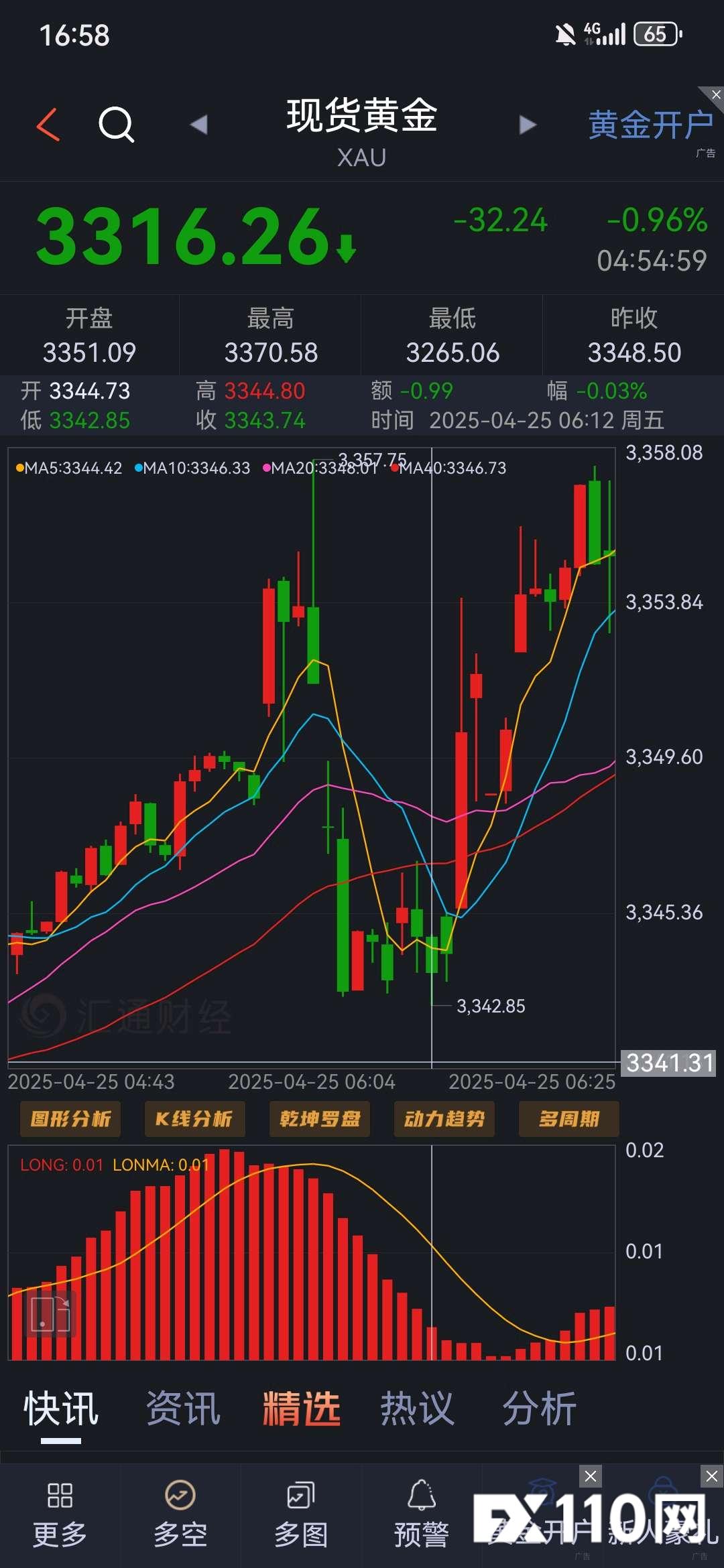Switch to the previous instrument arrow

(198, 125)
